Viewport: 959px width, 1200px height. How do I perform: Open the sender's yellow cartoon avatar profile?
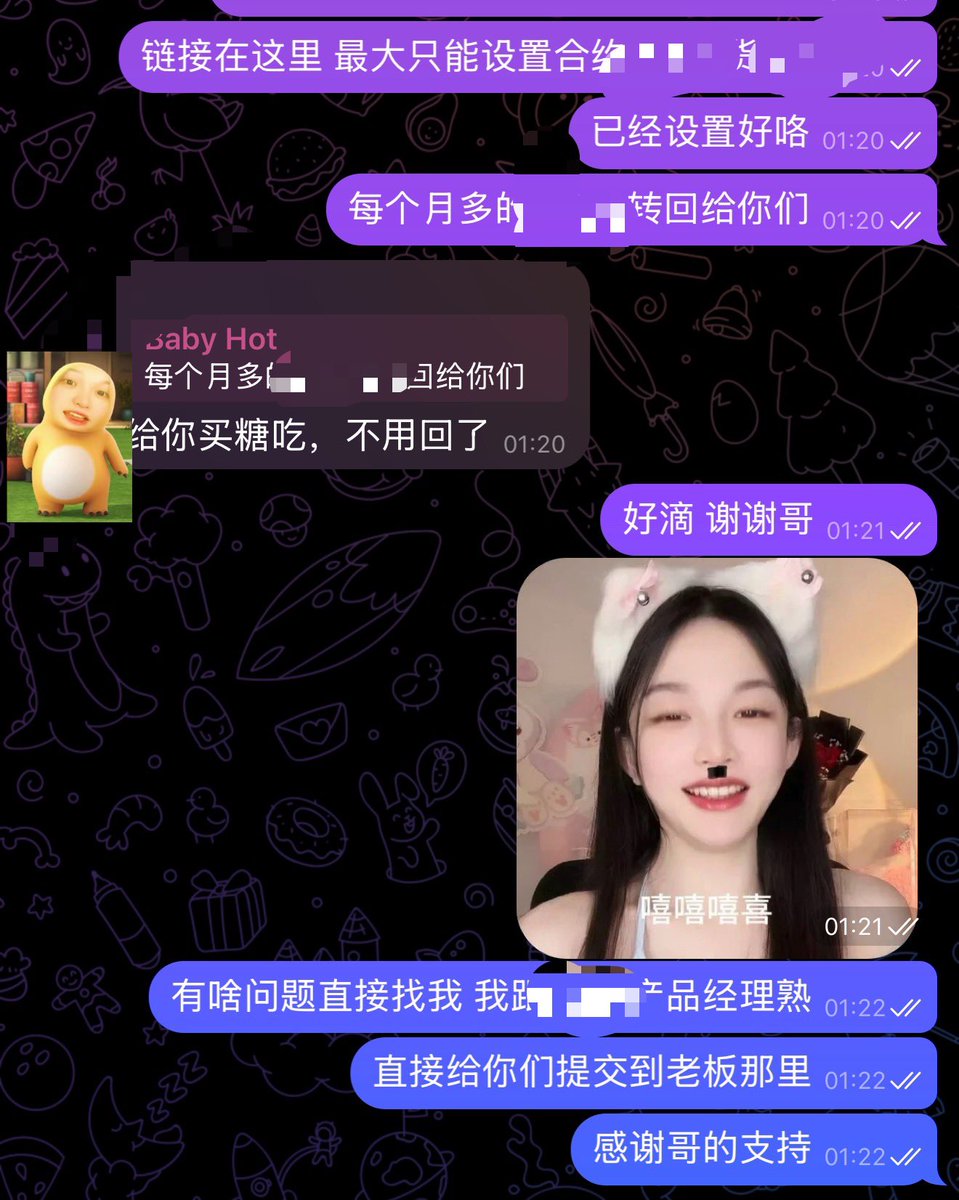[69, 436]
